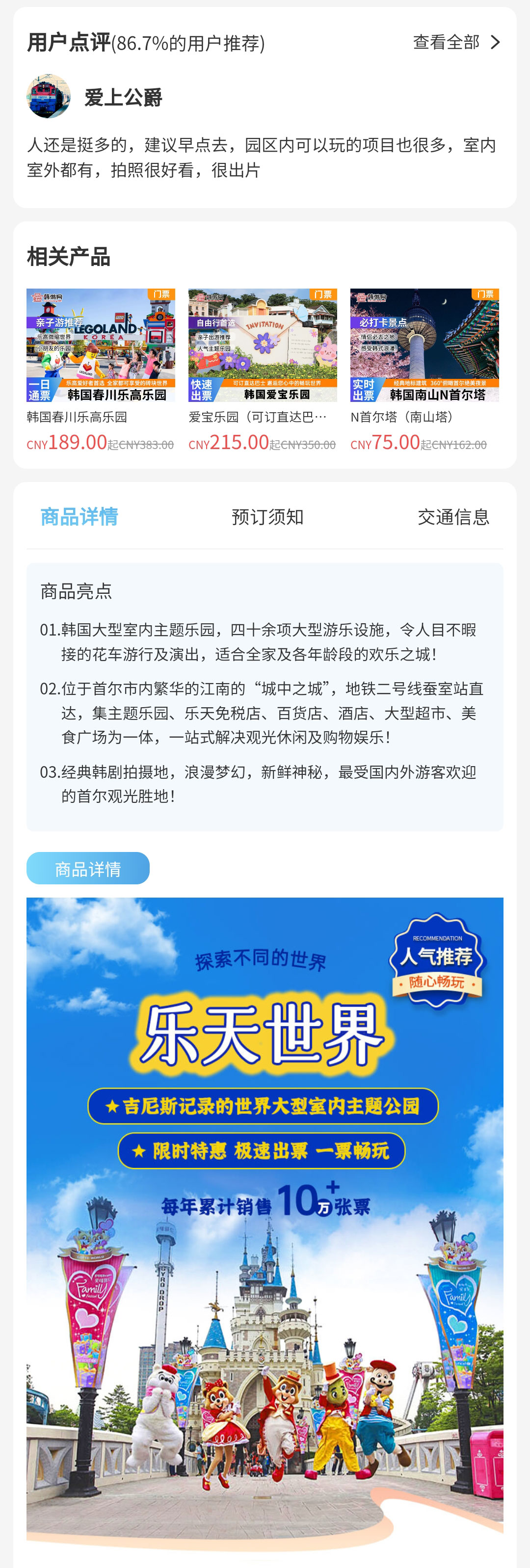This screenshot has width=530, height=1568.
Task: View the 乐天世界 detail image
Action: (265, 1223)
